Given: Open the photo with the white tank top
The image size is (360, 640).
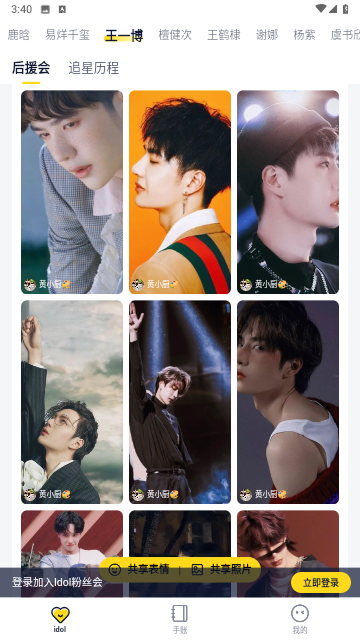Looking at the screenshot, I should click(x=288, y=402).
